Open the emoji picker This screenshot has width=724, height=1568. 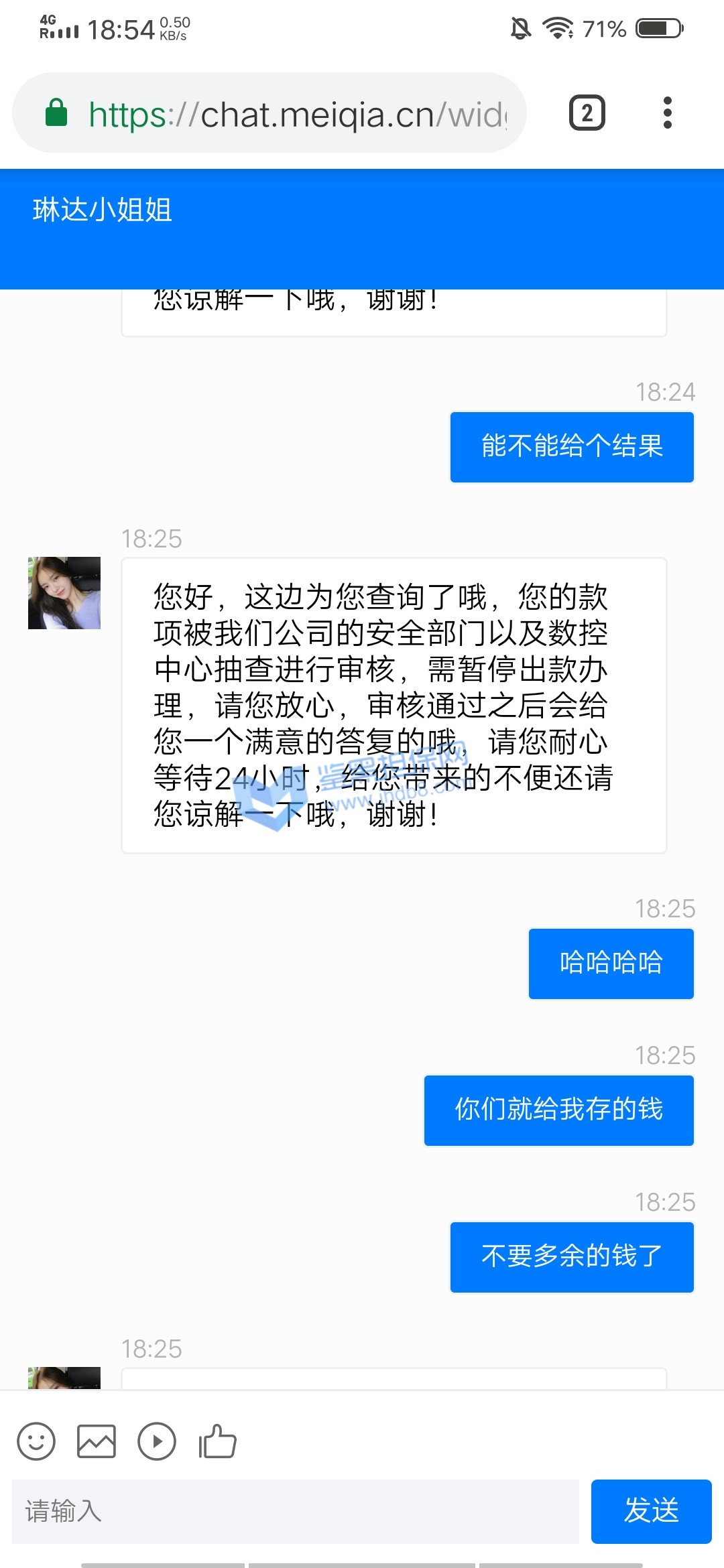36,1441
